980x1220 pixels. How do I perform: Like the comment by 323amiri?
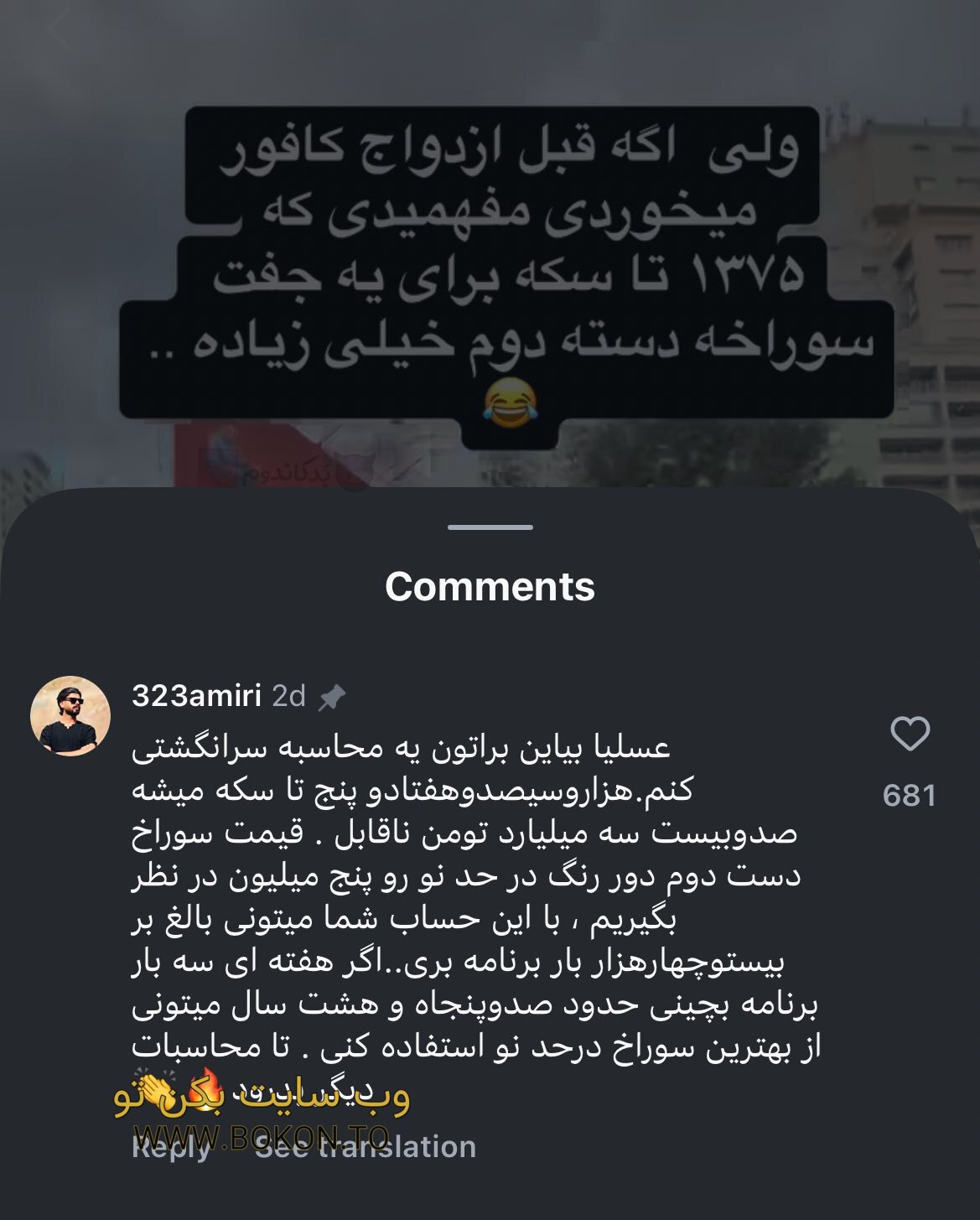(x=910, y=735)
